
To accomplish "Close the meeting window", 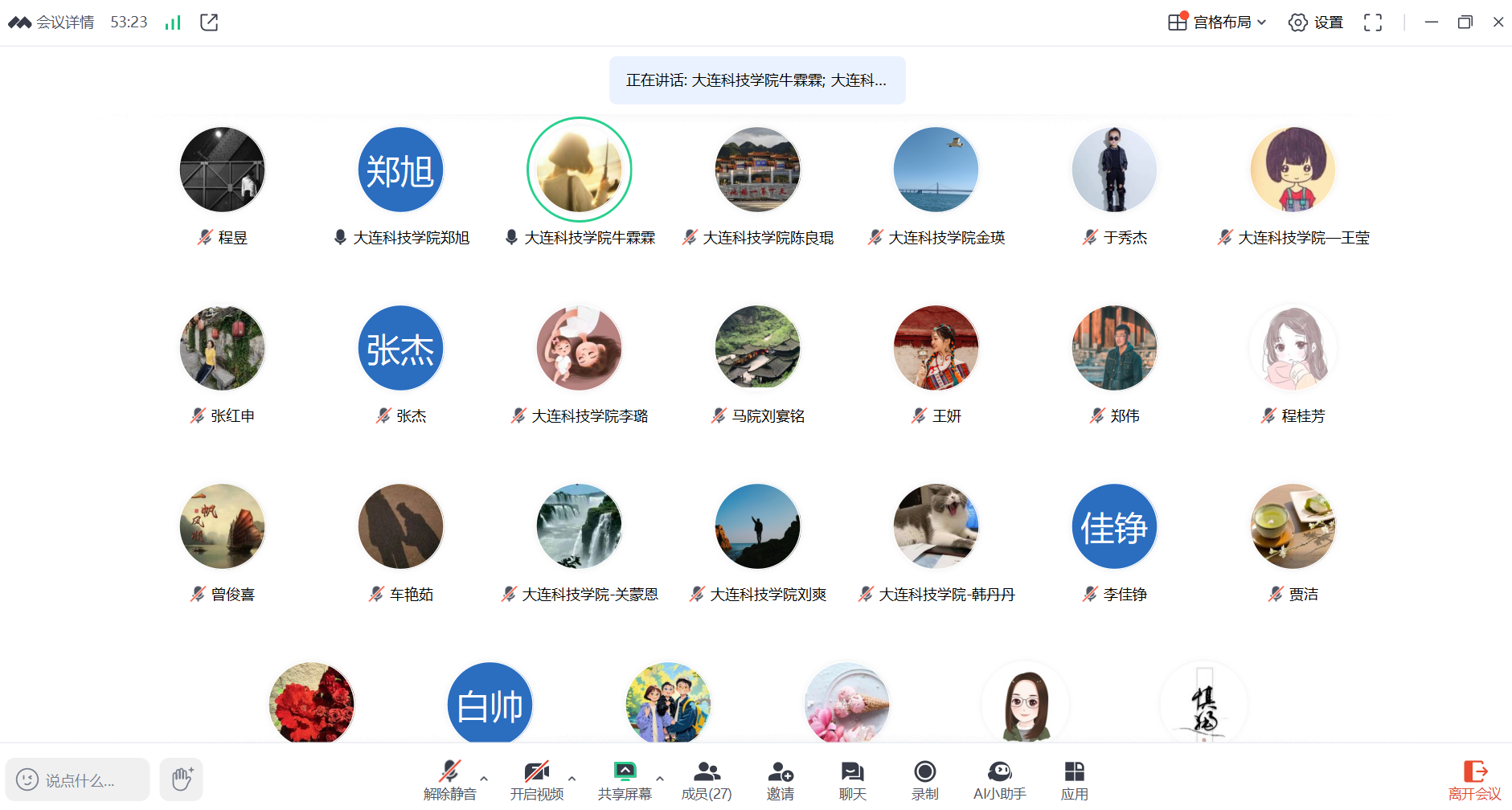I will [1498, 22].
